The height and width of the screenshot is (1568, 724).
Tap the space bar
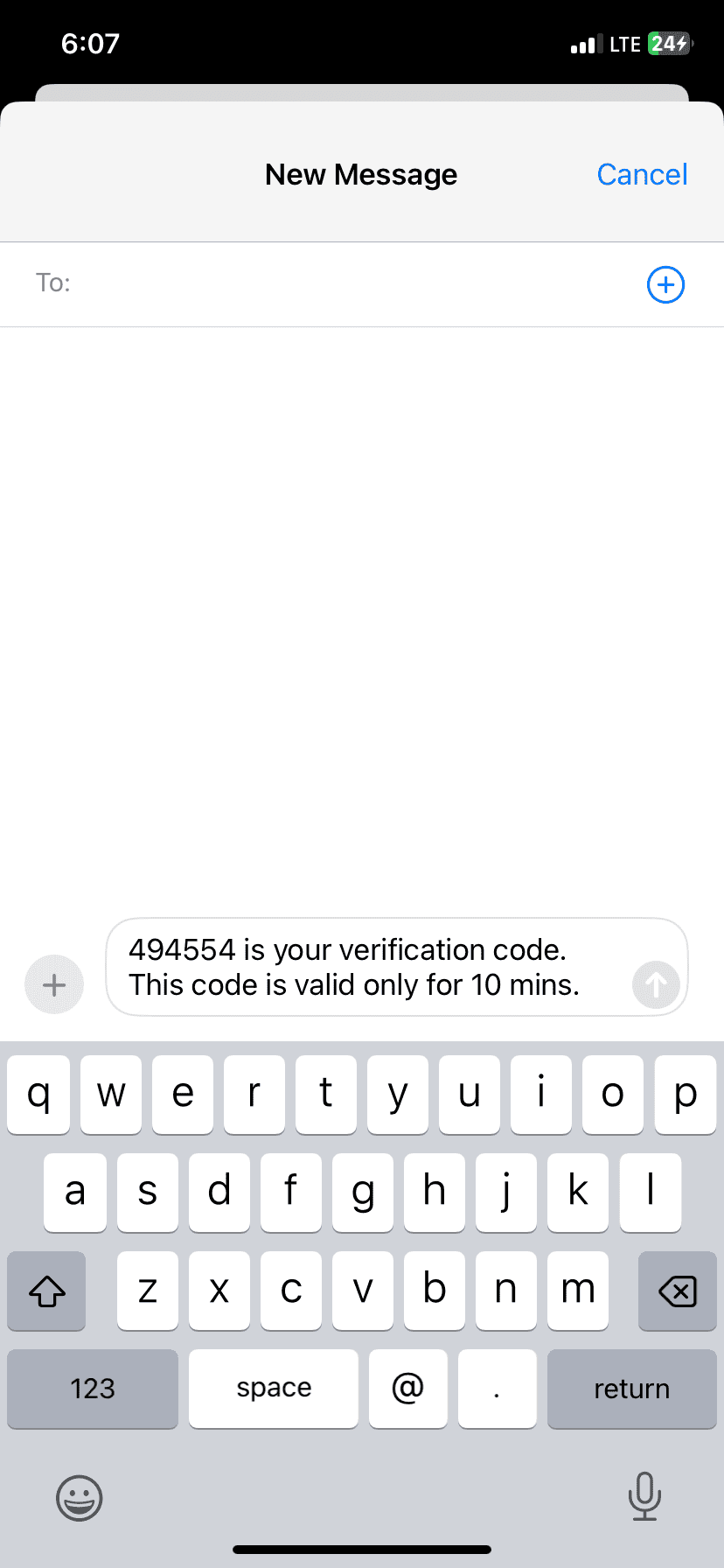[274, 1389]
